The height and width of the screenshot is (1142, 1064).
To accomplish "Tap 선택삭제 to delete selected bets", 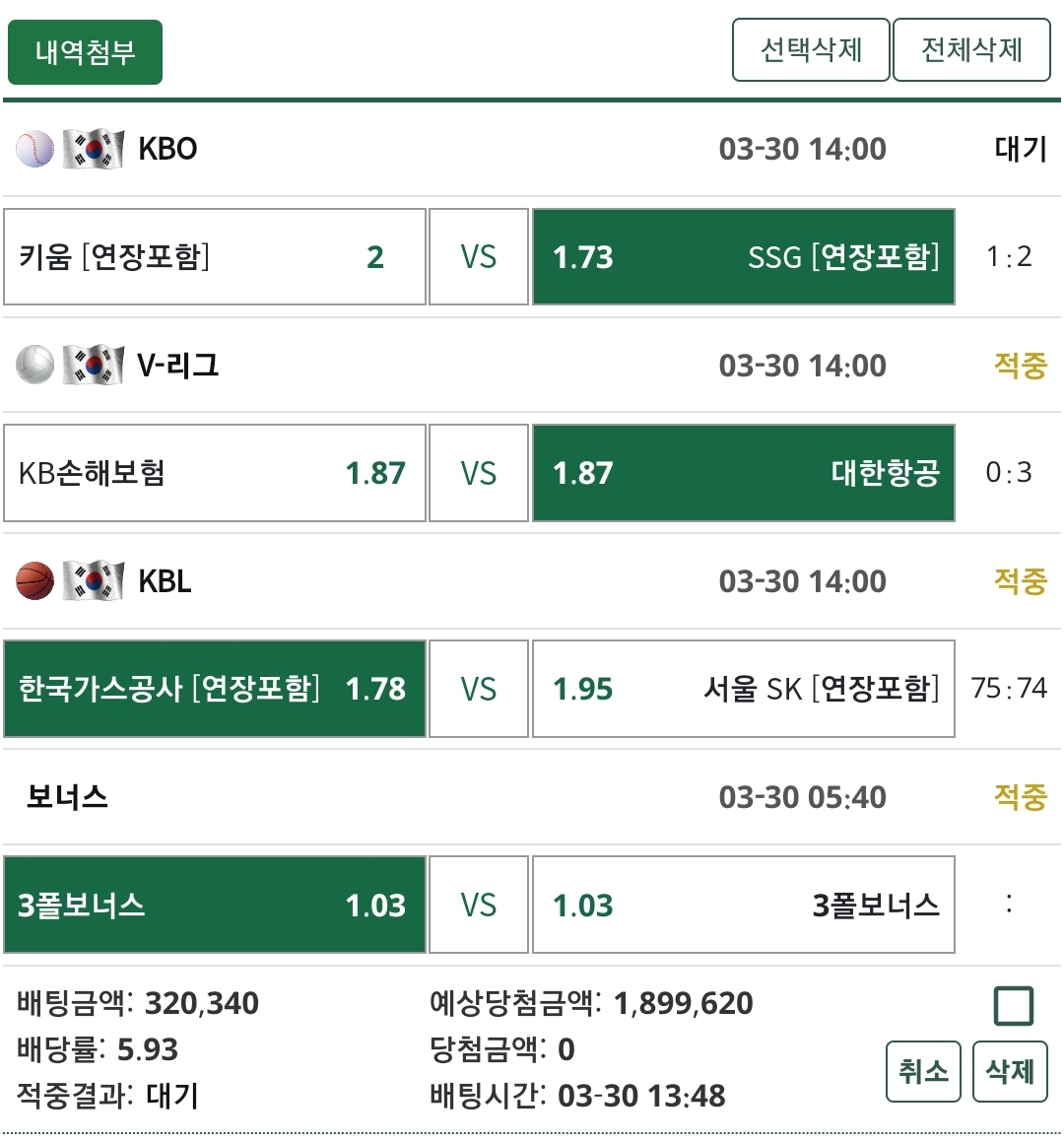I will coord(811,49).
